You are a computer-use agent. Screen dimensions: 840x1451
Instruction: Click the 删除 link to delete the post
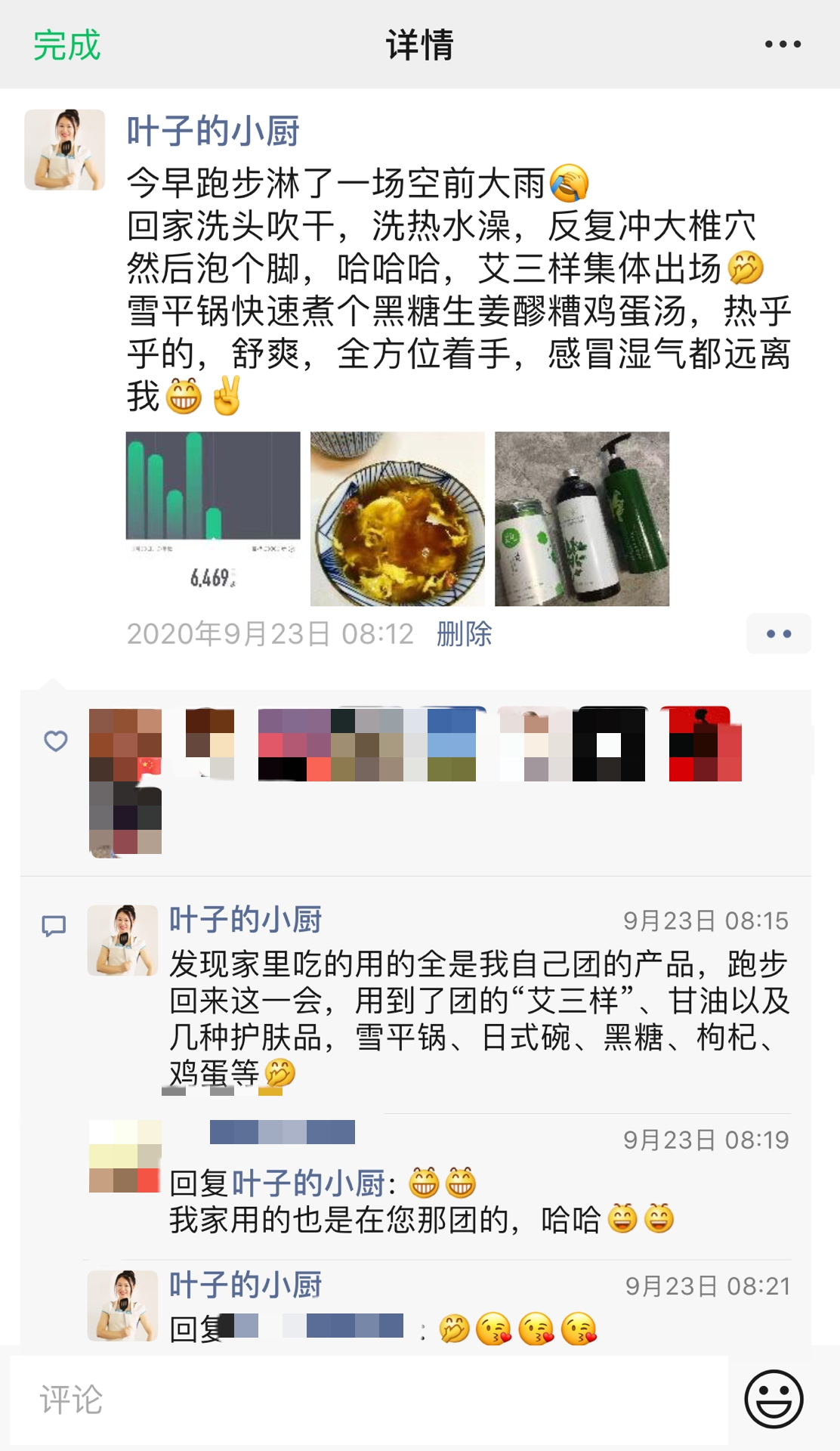[462, 636]
